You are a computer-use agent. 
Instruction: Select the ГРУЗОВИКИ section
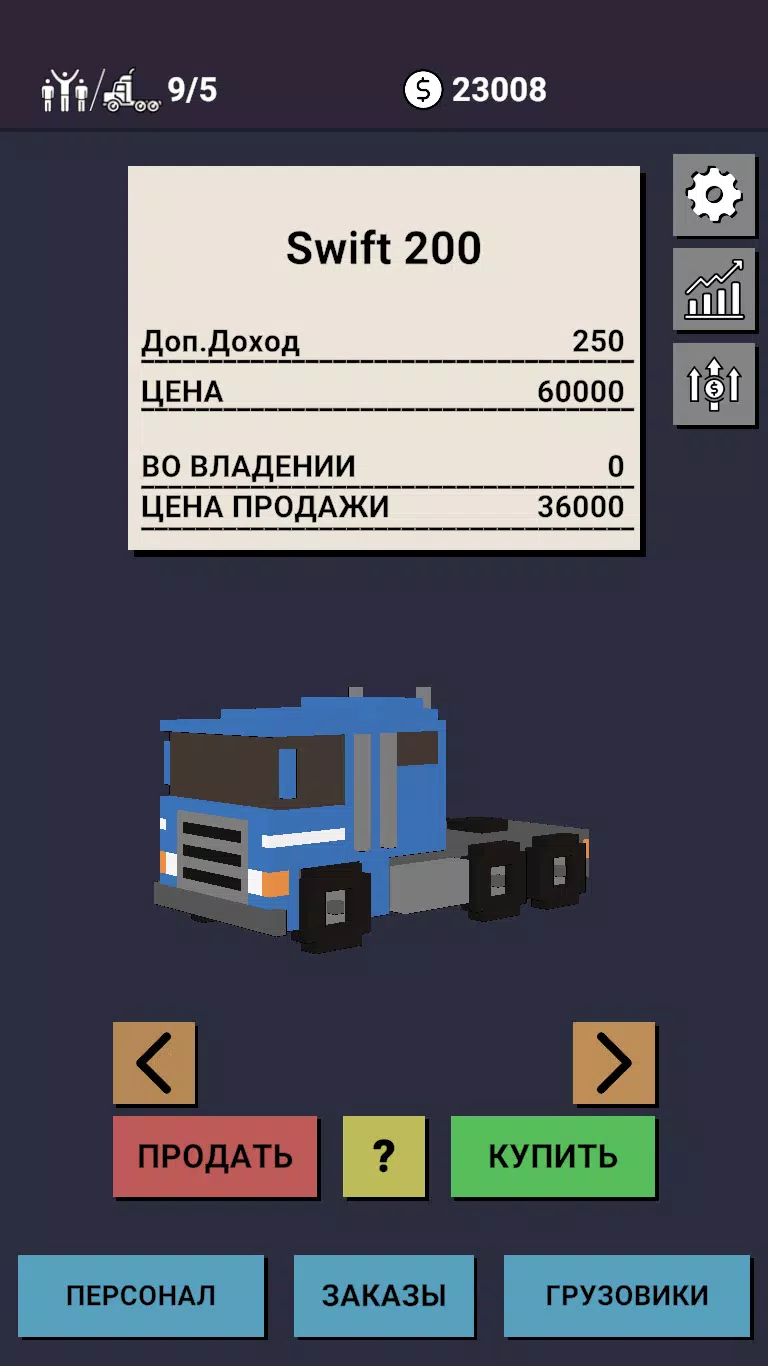627,1296
